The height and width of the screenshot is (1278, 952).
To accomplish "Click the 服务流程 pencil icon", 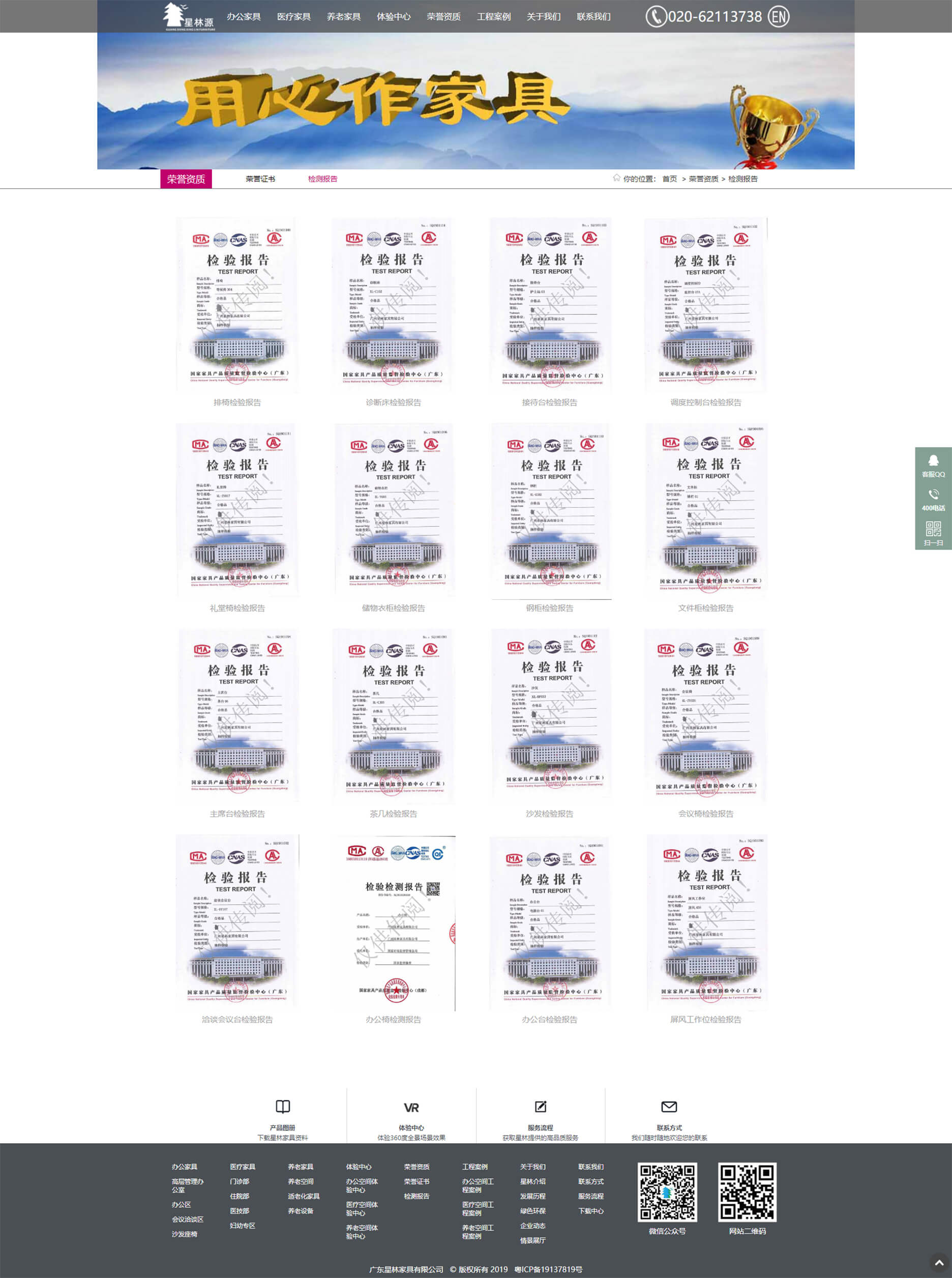I will (540, 1108).
